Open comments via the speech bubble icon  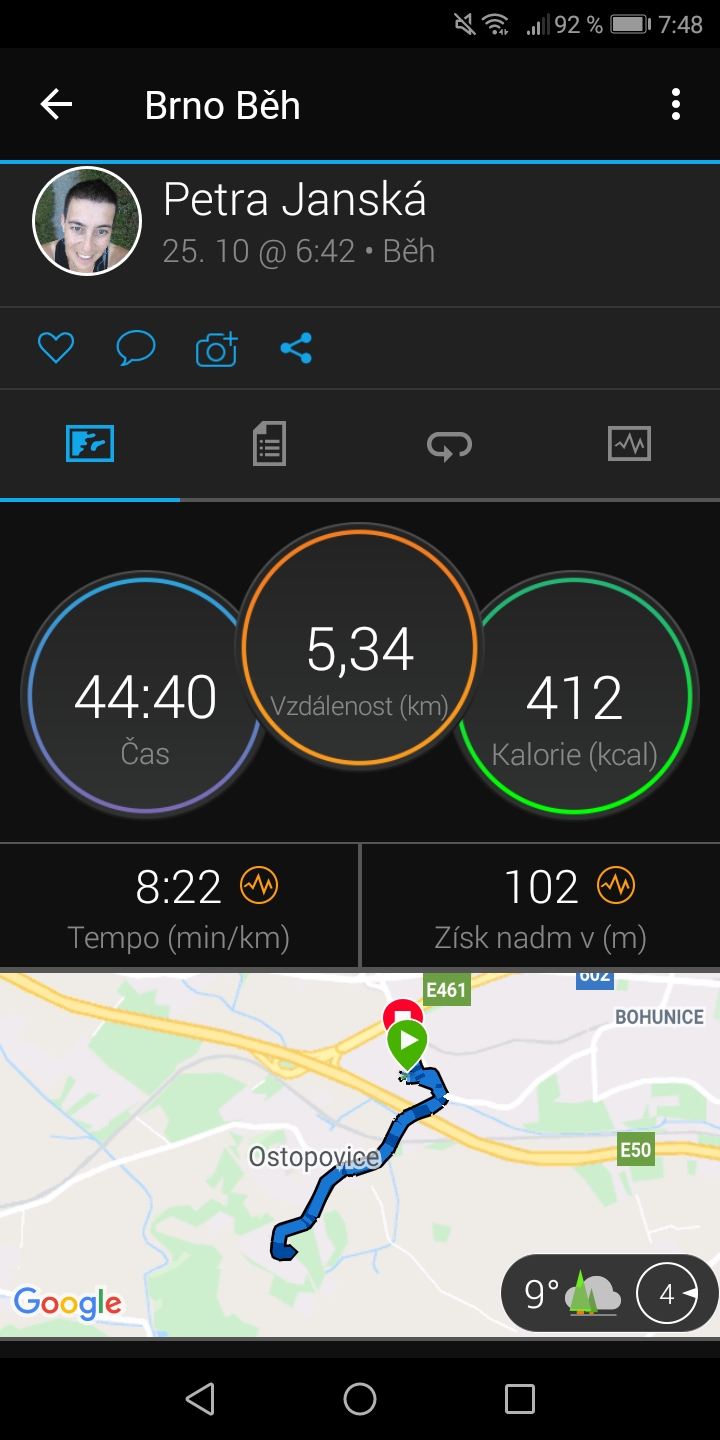coord(136,348)
